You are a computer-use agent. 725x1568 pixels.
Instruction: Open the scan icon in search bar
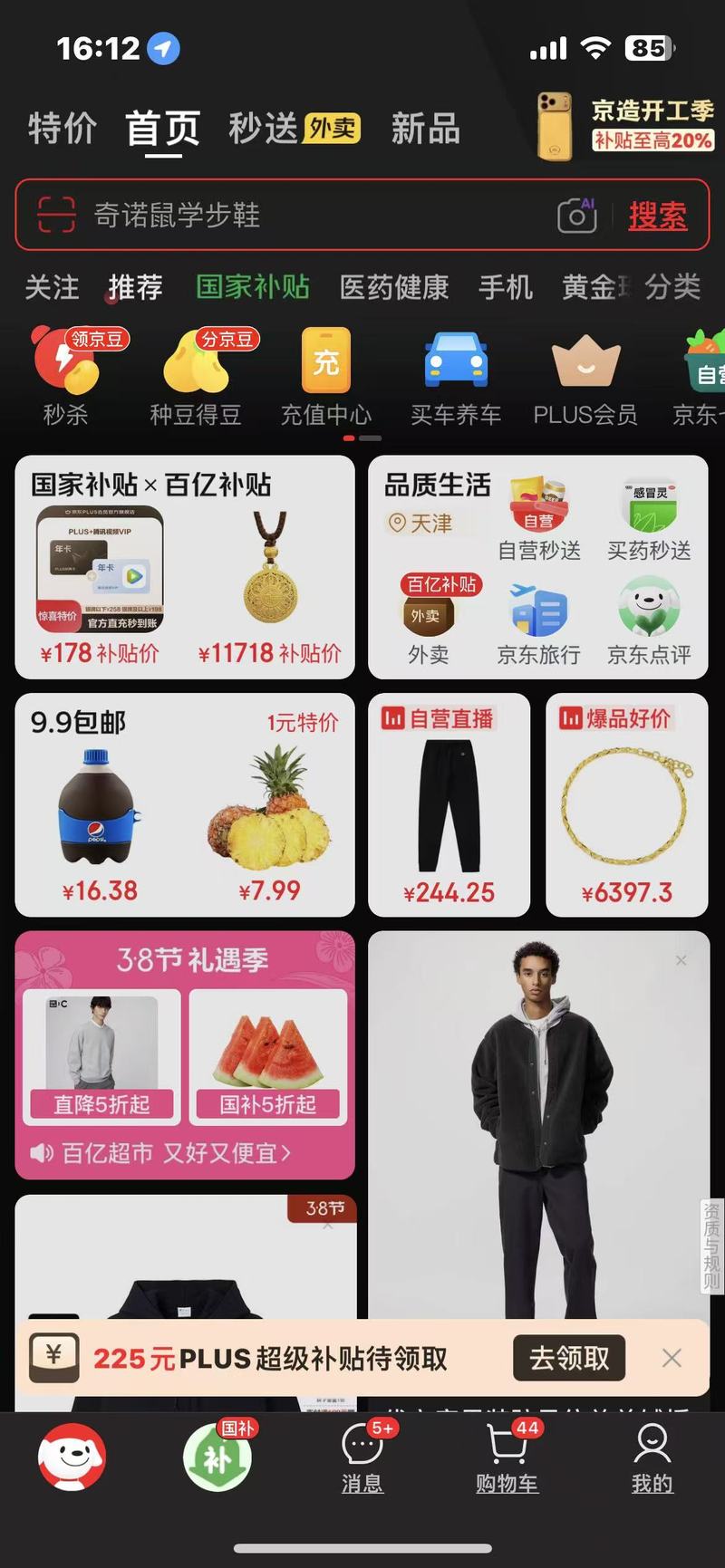(56, 216)
